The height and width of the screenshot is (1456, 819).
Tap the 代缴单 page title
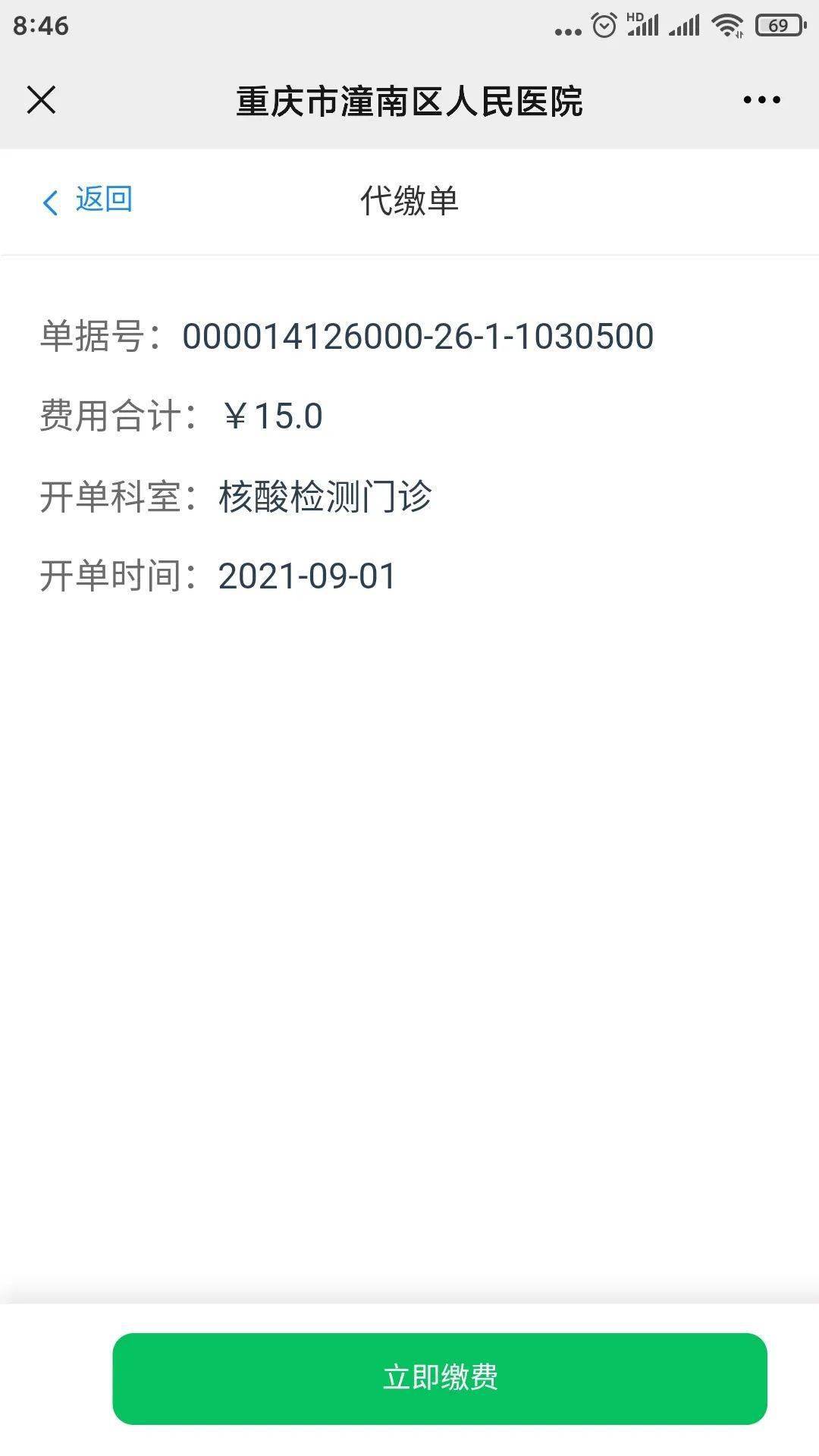[x=409, y=200]
